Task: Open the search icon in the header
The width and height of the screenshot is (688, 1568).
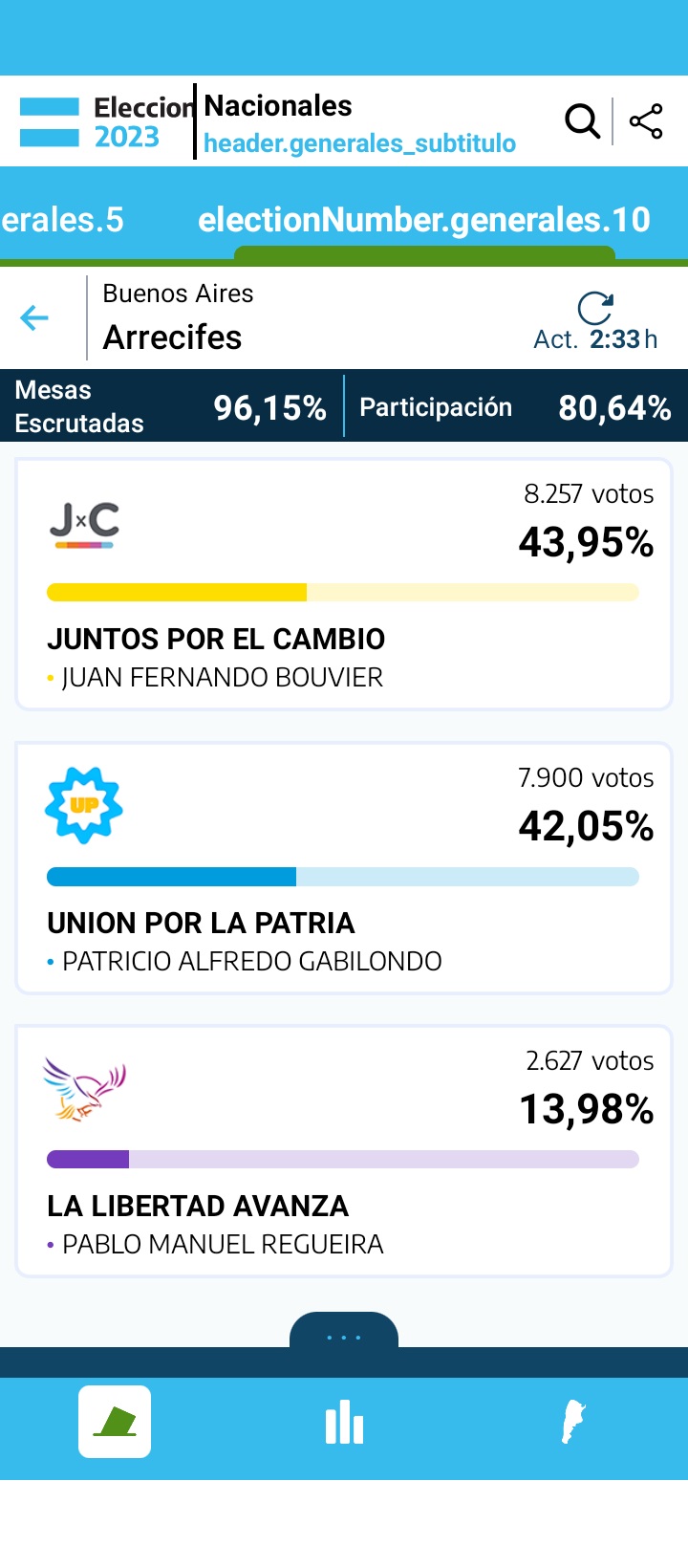Action: coord(582,121)
